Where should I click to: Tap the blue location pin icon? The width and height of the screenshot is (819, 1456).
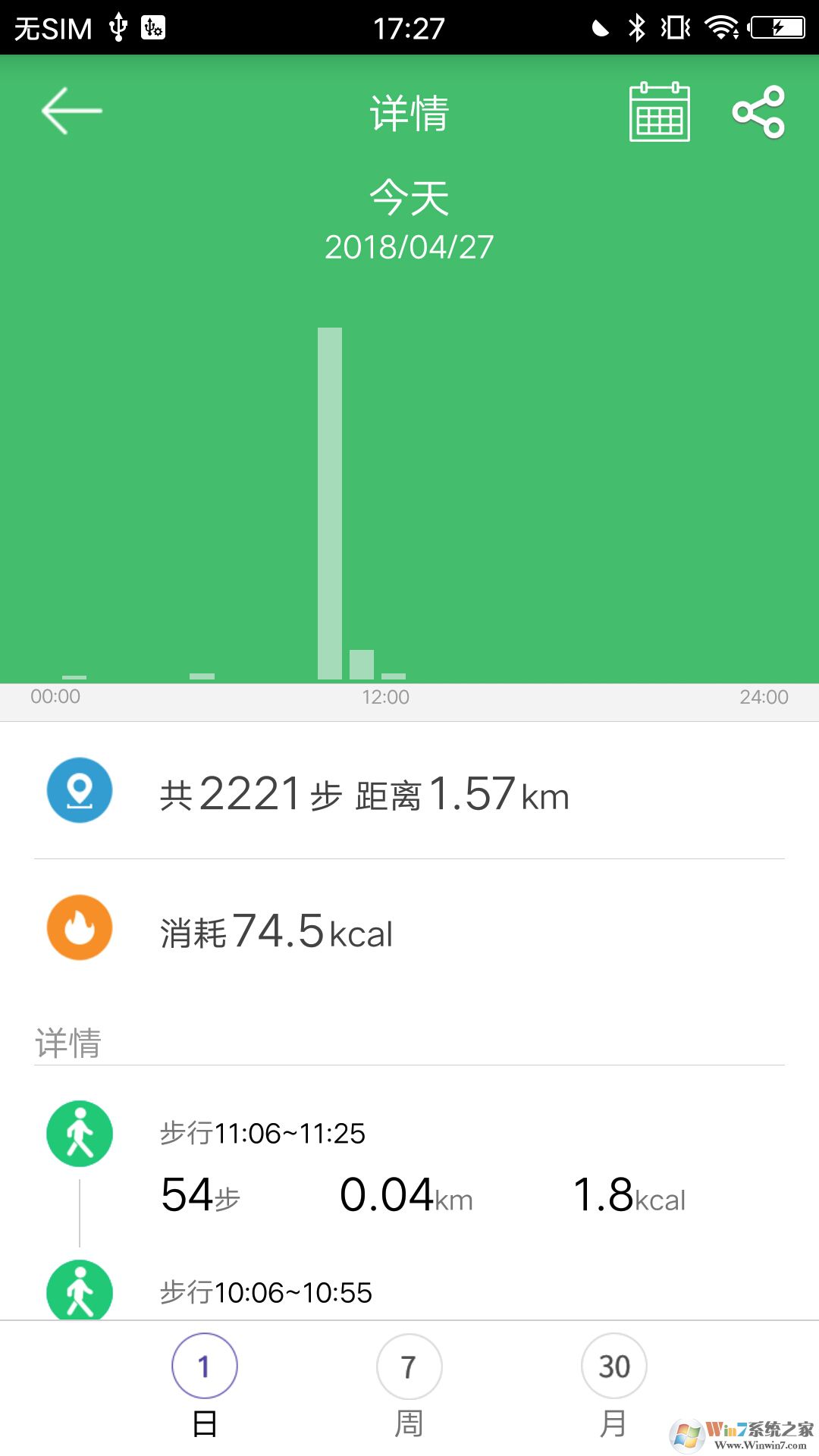(x=79, y=790)
